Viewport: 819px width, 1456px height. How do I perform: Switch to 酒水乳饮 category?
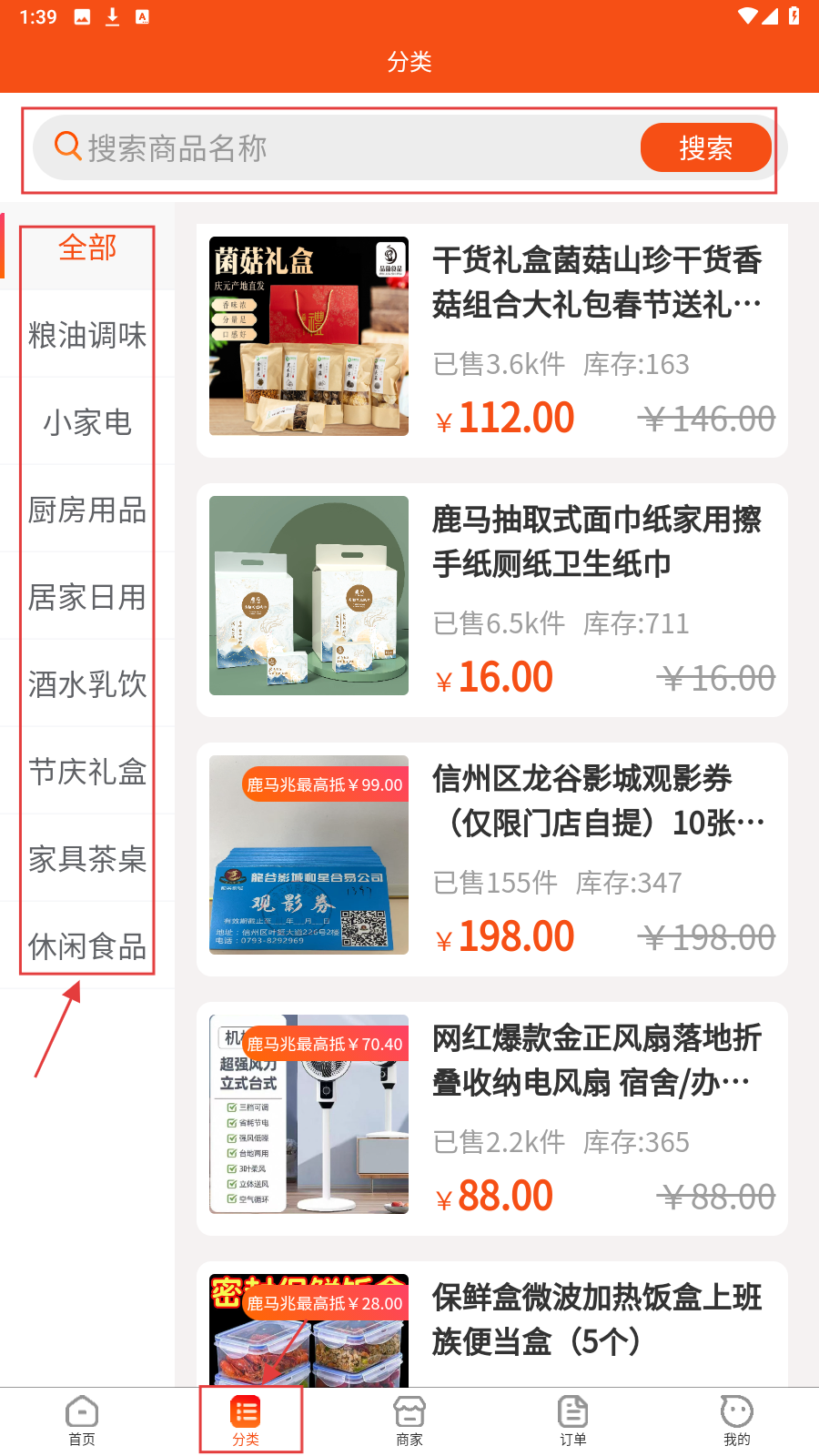[x=87, y=684]
